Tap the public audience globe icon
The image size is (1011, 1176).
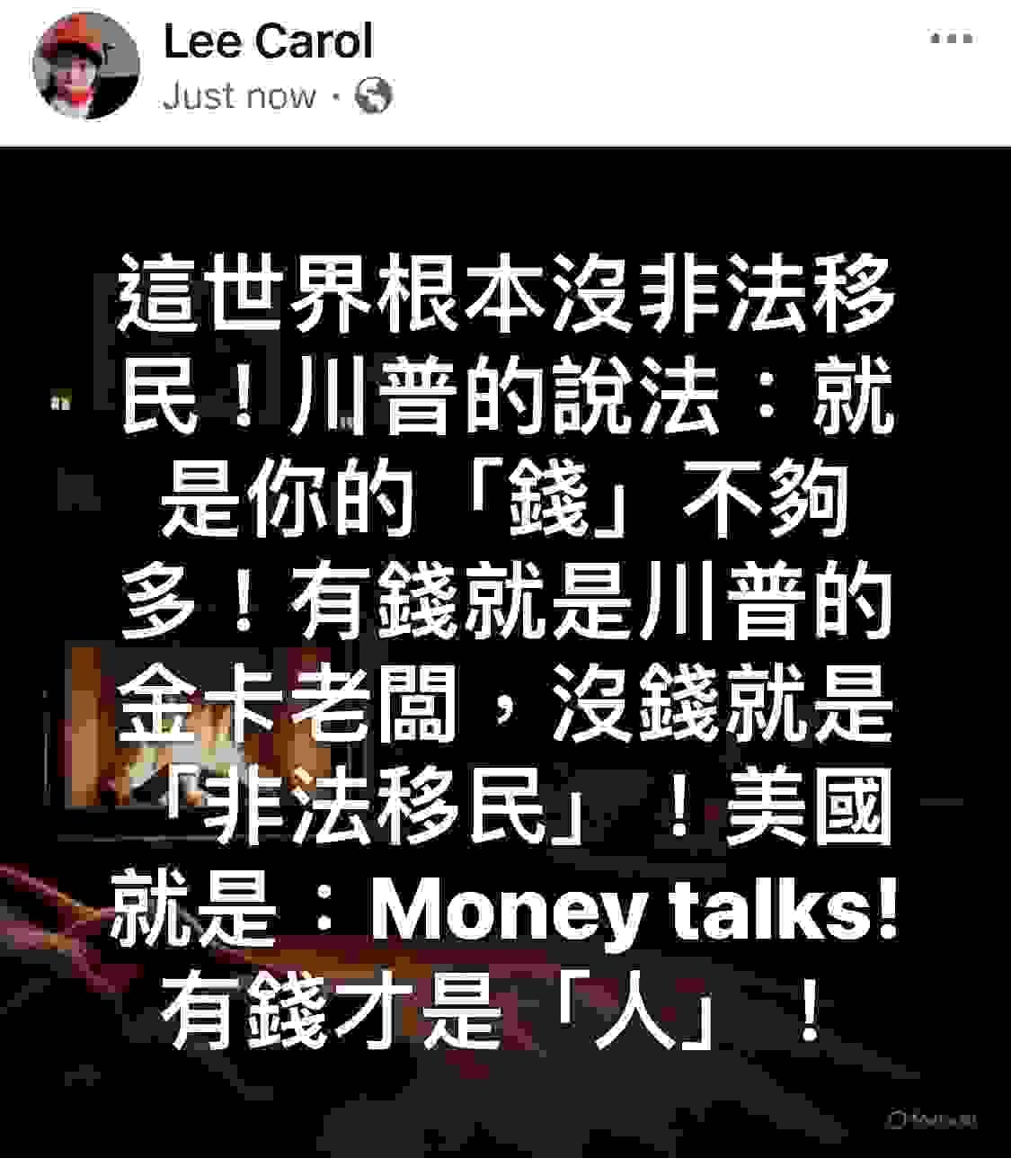(x=373, y=95)
